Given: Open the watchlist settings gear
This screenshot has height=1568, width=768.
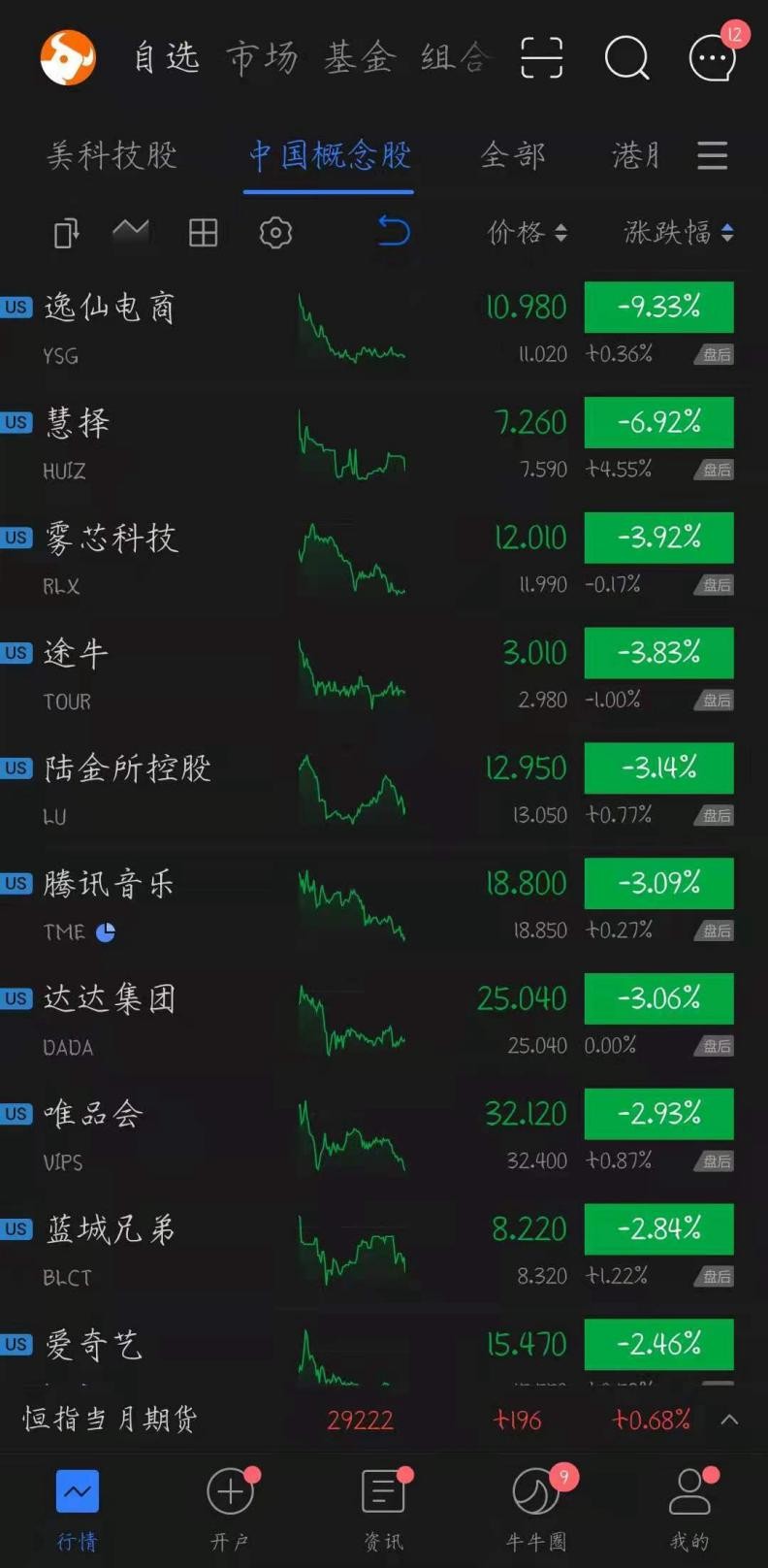Looking at the screenshot, I should 275,233.
